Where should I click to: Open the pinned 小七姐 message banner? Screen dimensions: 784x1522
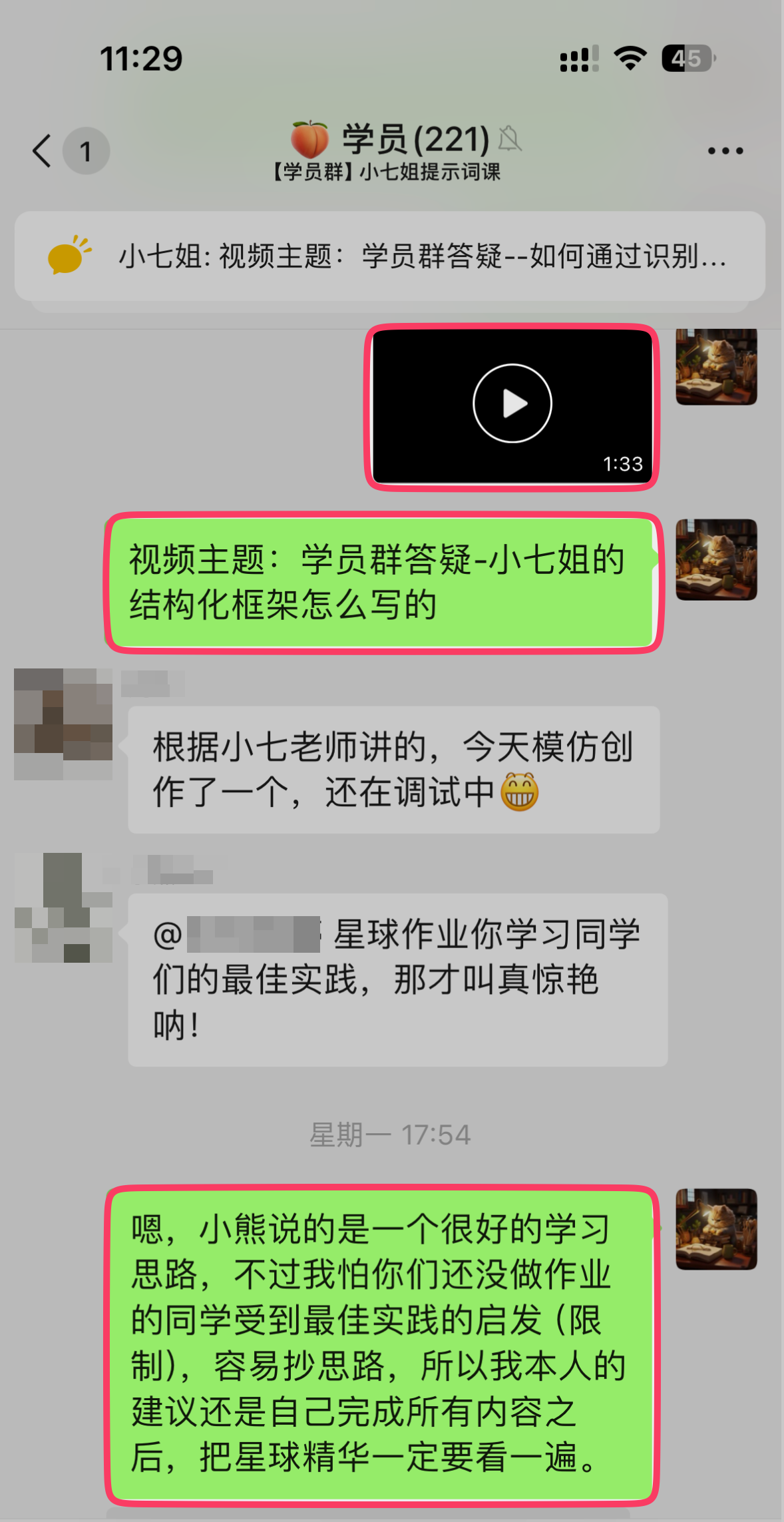click(390, 256)
